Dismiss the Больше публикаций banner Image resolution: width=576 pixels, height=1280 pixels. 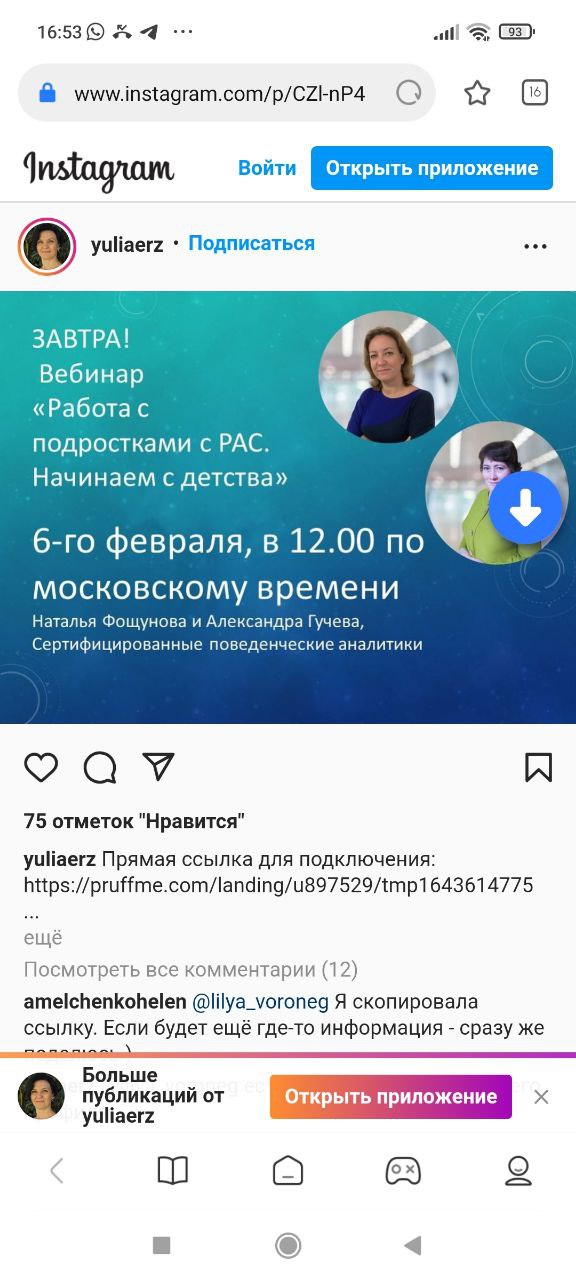click(x=541, y=1097)
